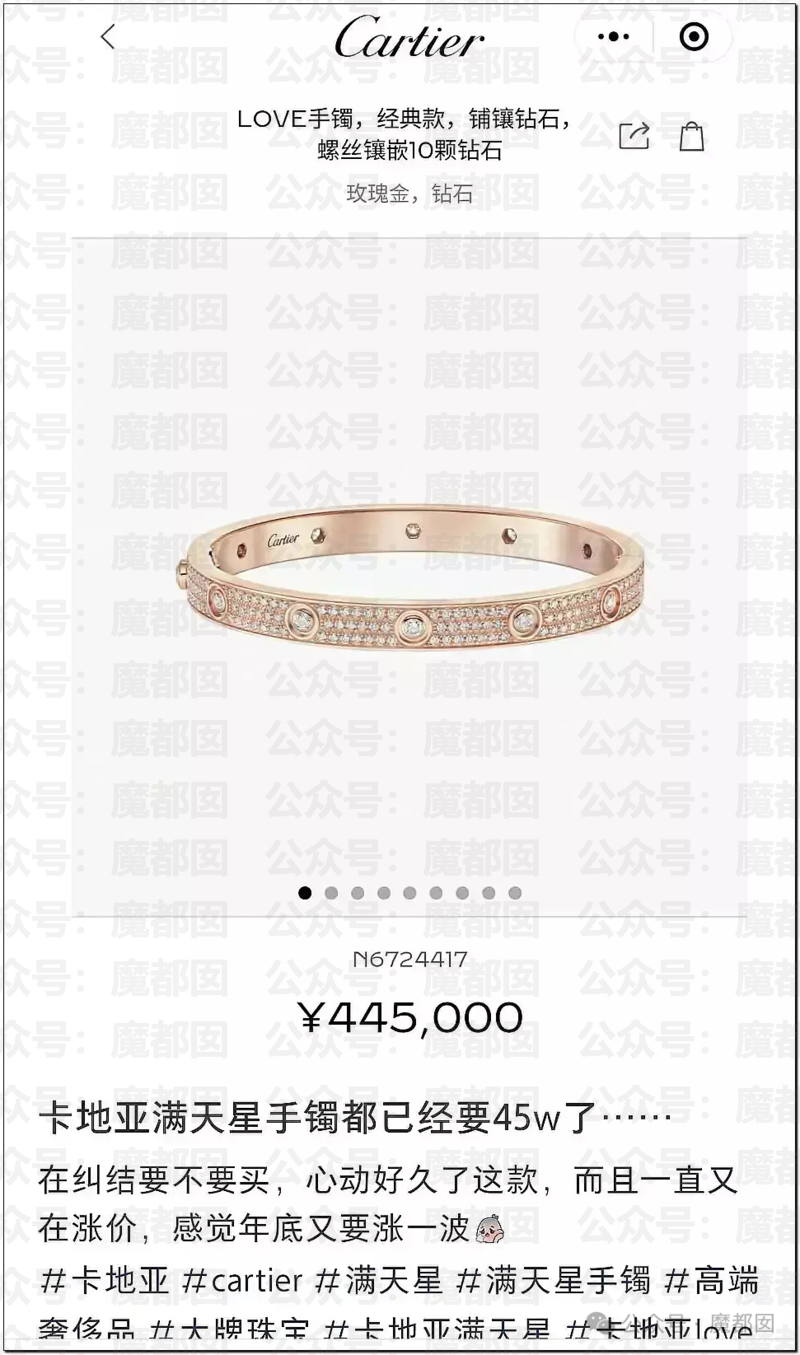The width and height of the screenshot is (800, 1355).
Task: Close the Cartier mini program
Action: (x=693, y=38)
